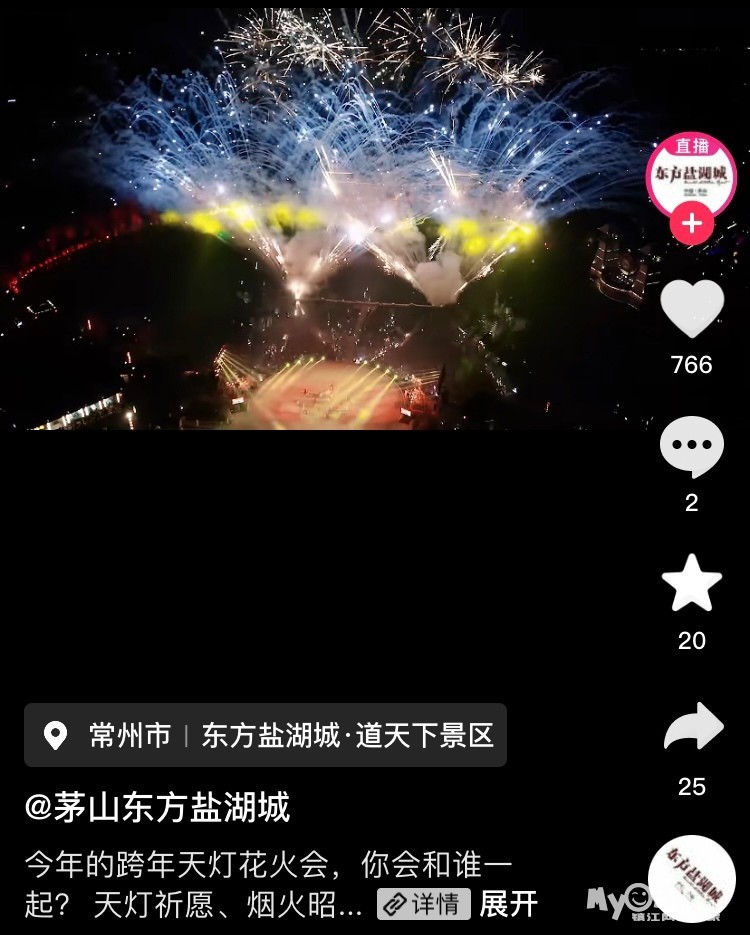The height and width of the screenshot is (935, 750).
Task: Expand the caption with 展开
Action: coord(508,904)
